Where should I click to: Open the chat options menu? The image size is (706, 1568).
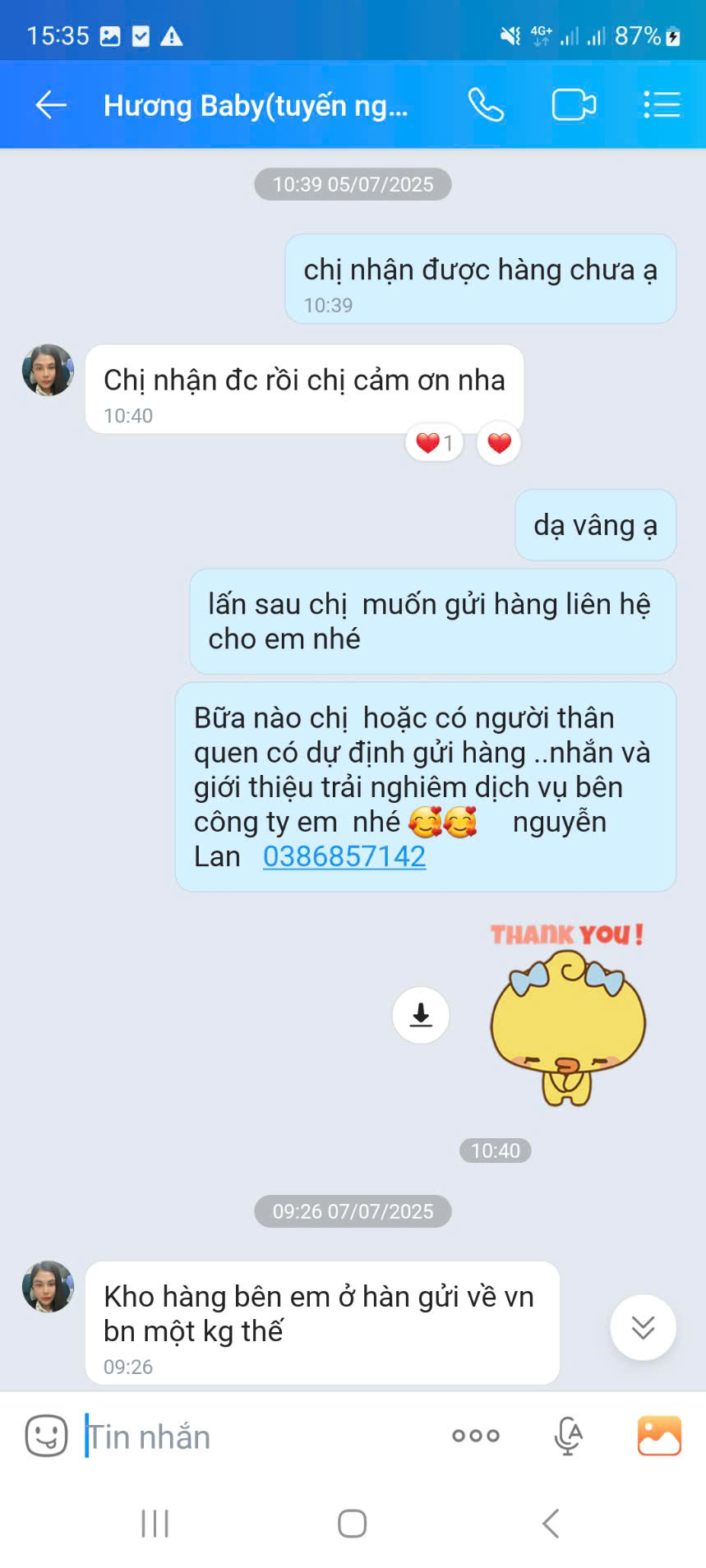[x=662, y=105]
